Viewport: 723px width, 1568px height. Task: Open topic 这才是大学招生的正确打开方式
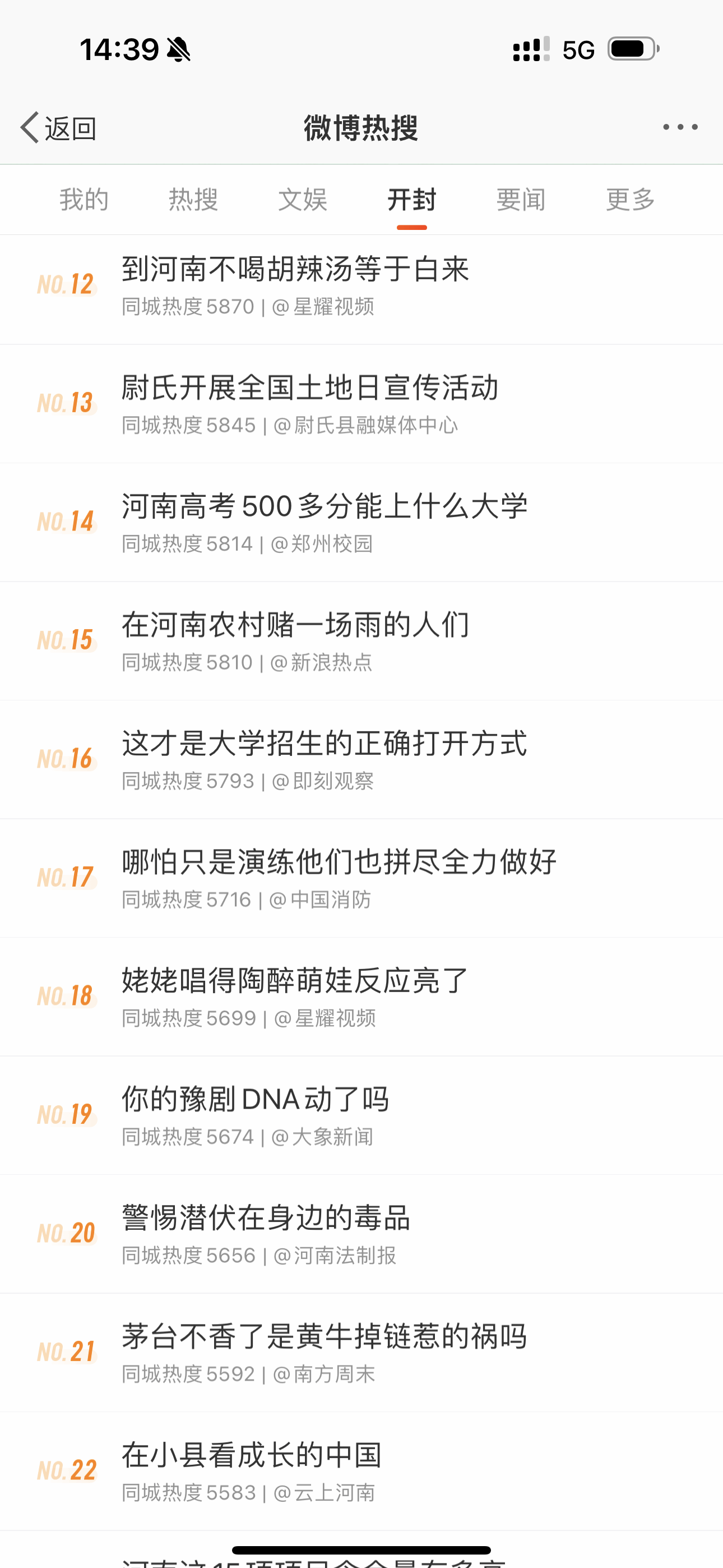click(361, 760)
